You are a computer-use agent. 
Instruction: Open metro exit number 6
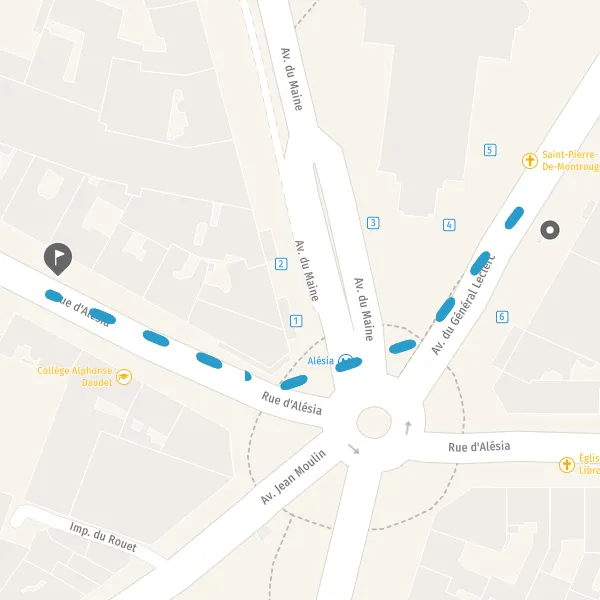pos(502,316)
